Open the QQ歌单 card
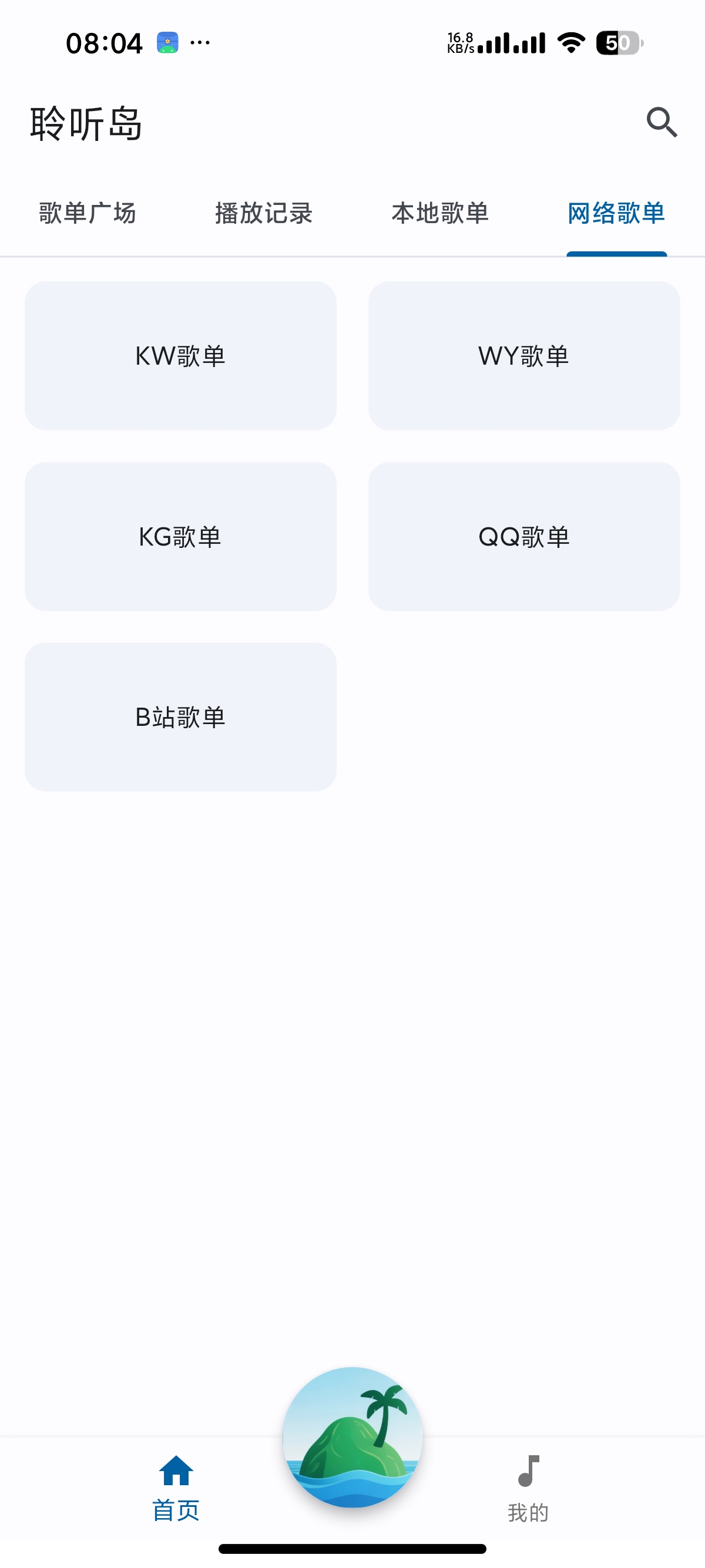The height and width of the screenshot is (1568, 705). tap(524, 536)
